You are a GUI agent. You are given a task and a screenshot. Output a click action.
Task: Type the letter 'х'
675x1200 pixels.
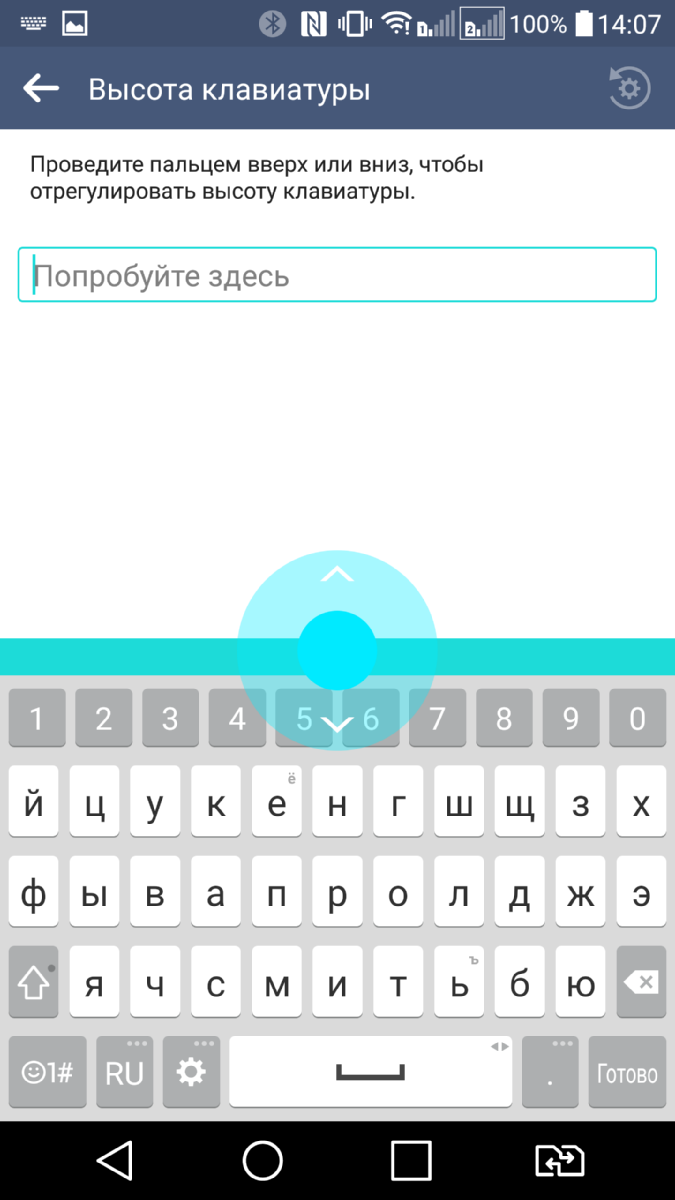coord(640,804)
